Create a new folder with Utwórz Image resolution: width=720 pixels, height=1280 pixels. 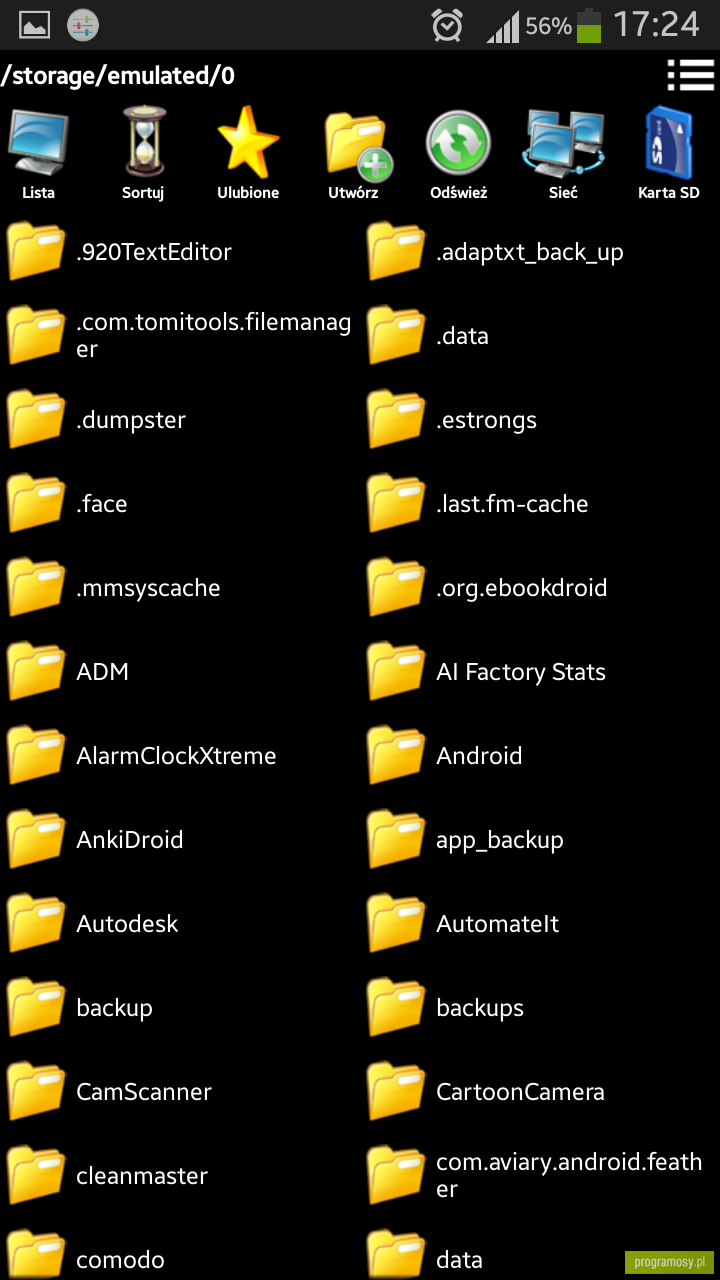[x=354, y=155]
